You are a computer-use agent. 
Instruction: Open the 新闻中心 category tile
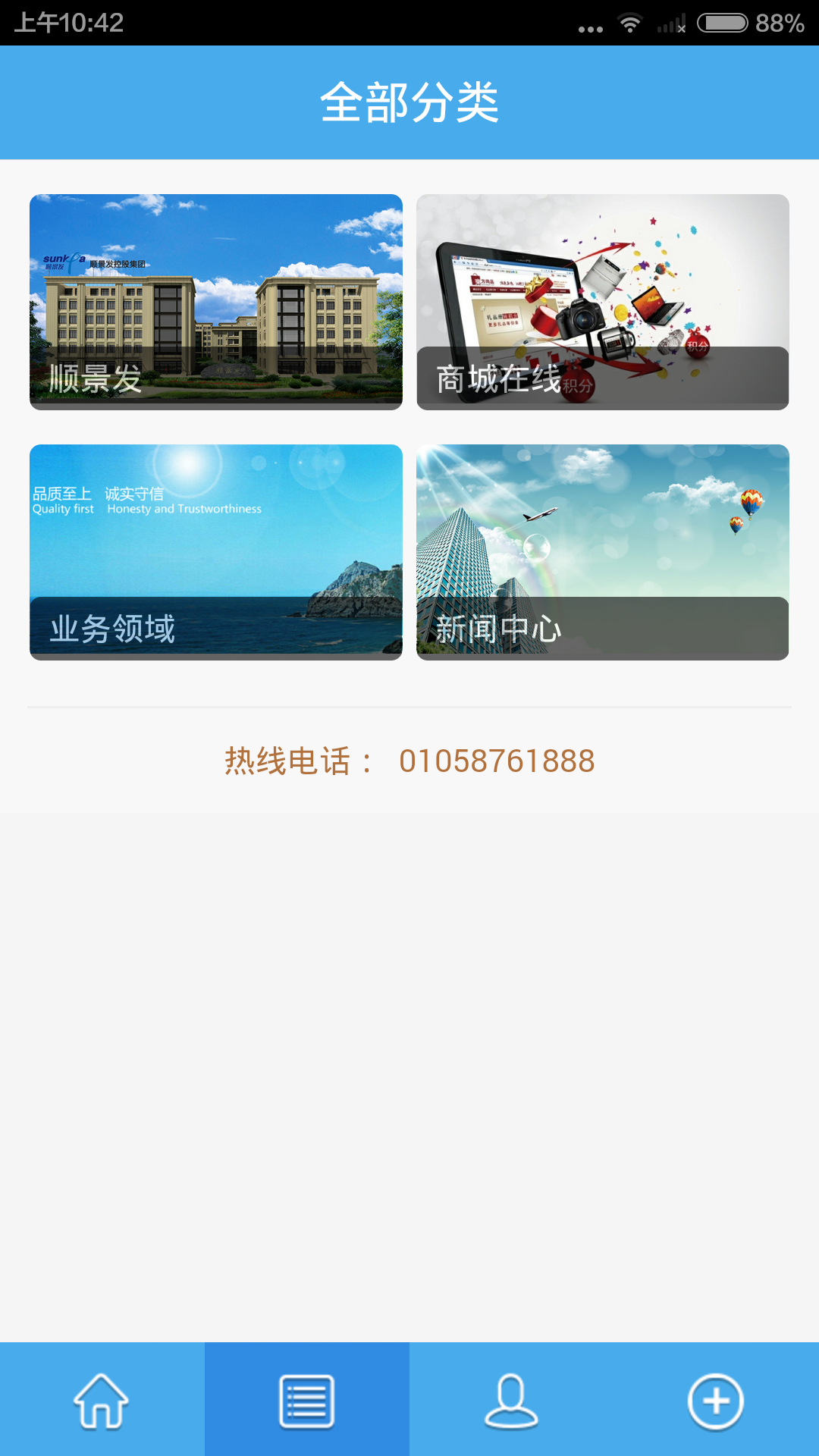point(602,552)
